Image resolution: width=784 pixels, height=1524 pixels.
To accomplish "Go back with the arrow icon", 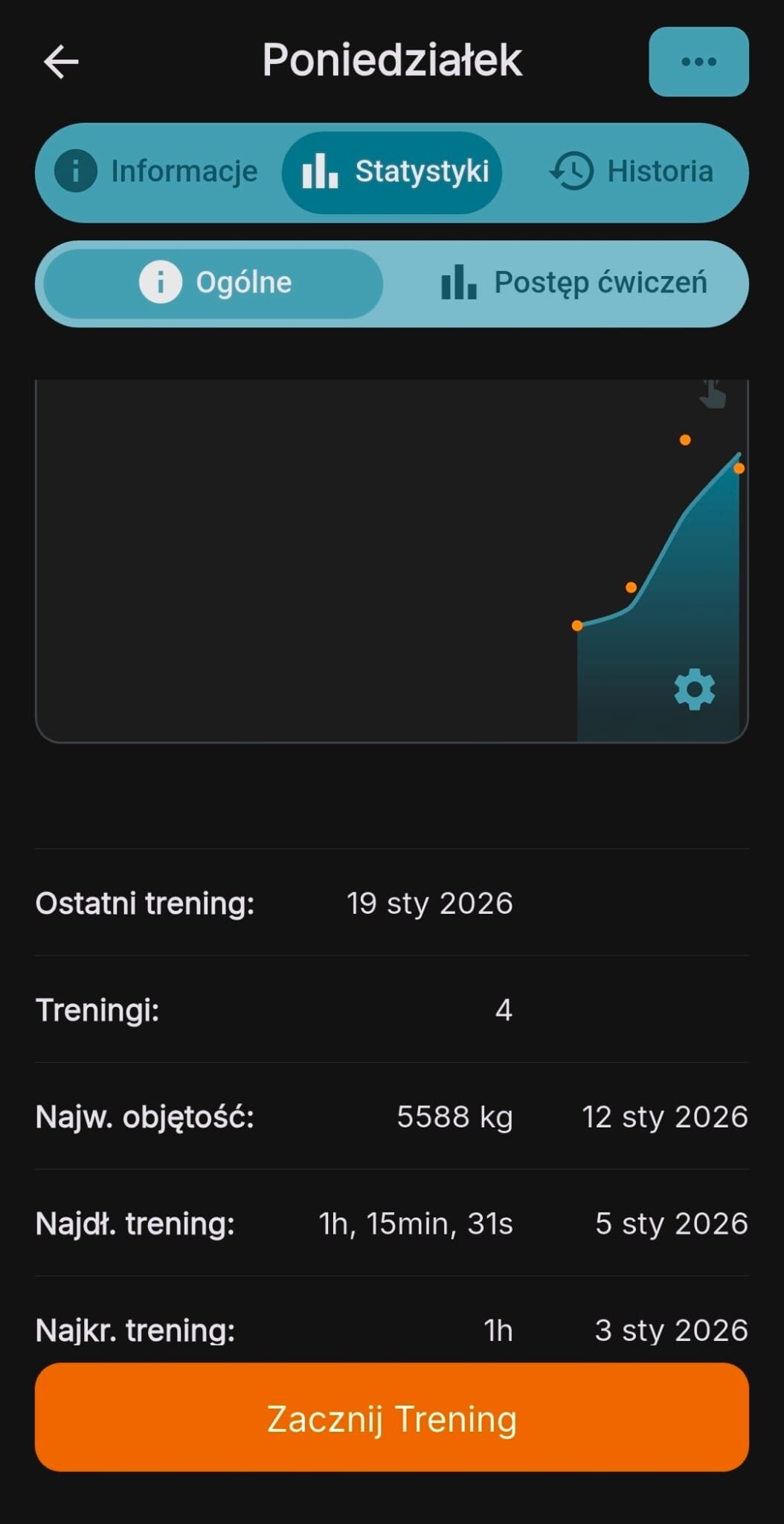I will pyautogui.click(x=61, y=62).
